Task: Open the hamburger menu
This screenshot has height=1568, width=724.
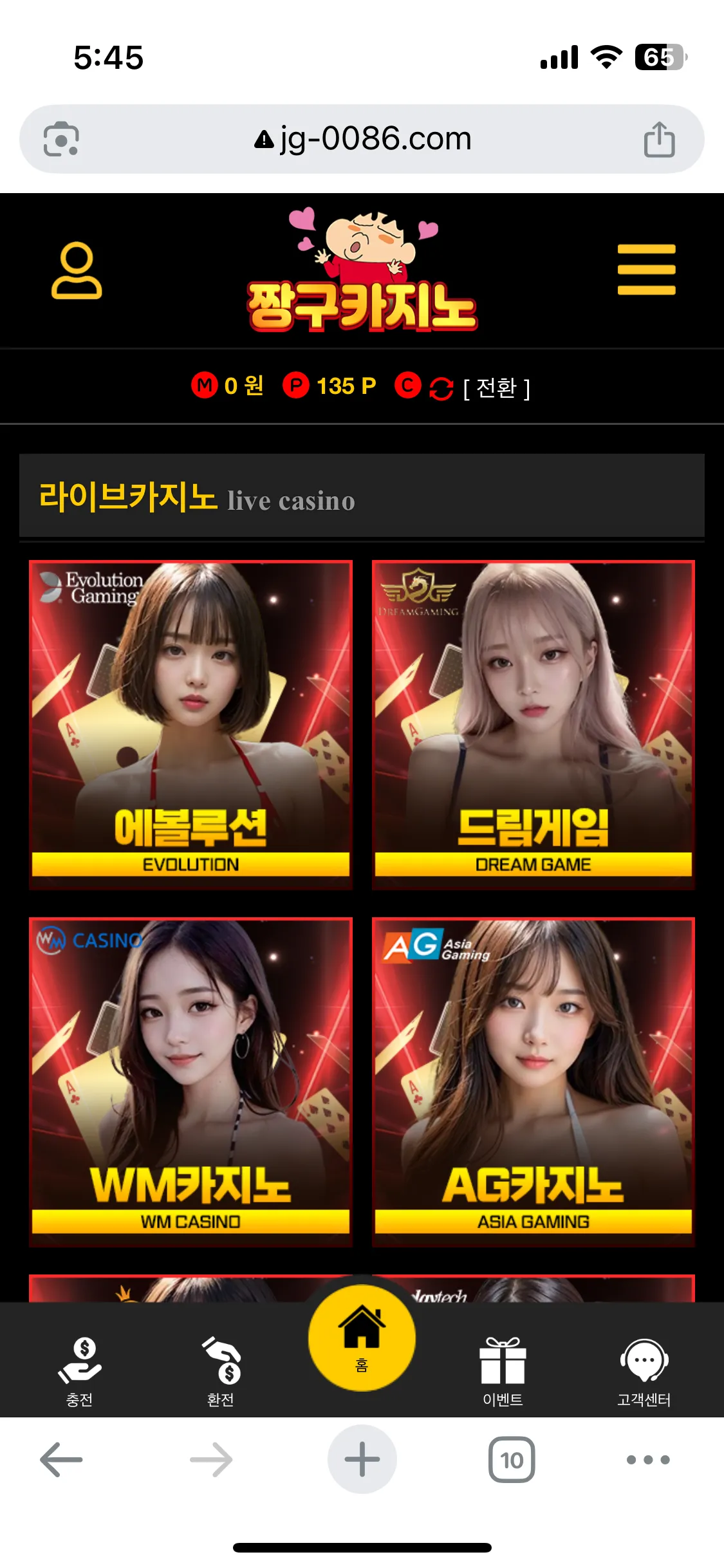Action: point(646,270)
